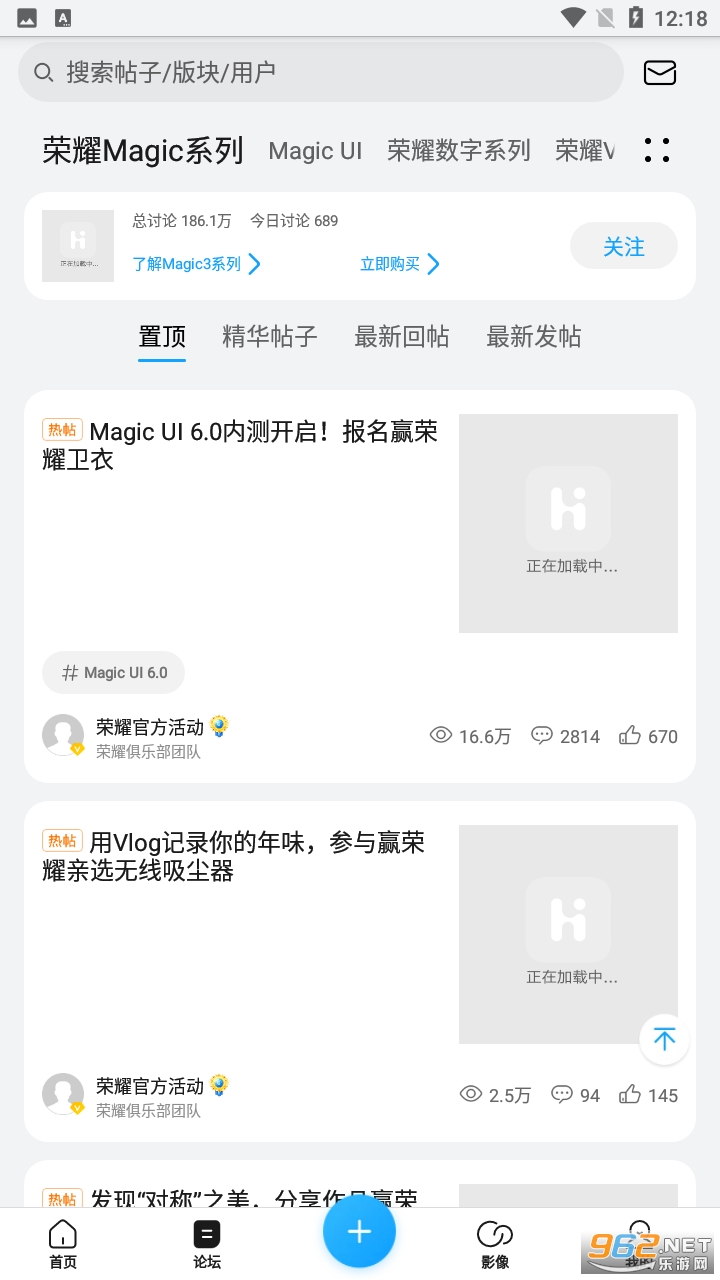Open the 了解Magic3系列 link

tap(196, 264)
